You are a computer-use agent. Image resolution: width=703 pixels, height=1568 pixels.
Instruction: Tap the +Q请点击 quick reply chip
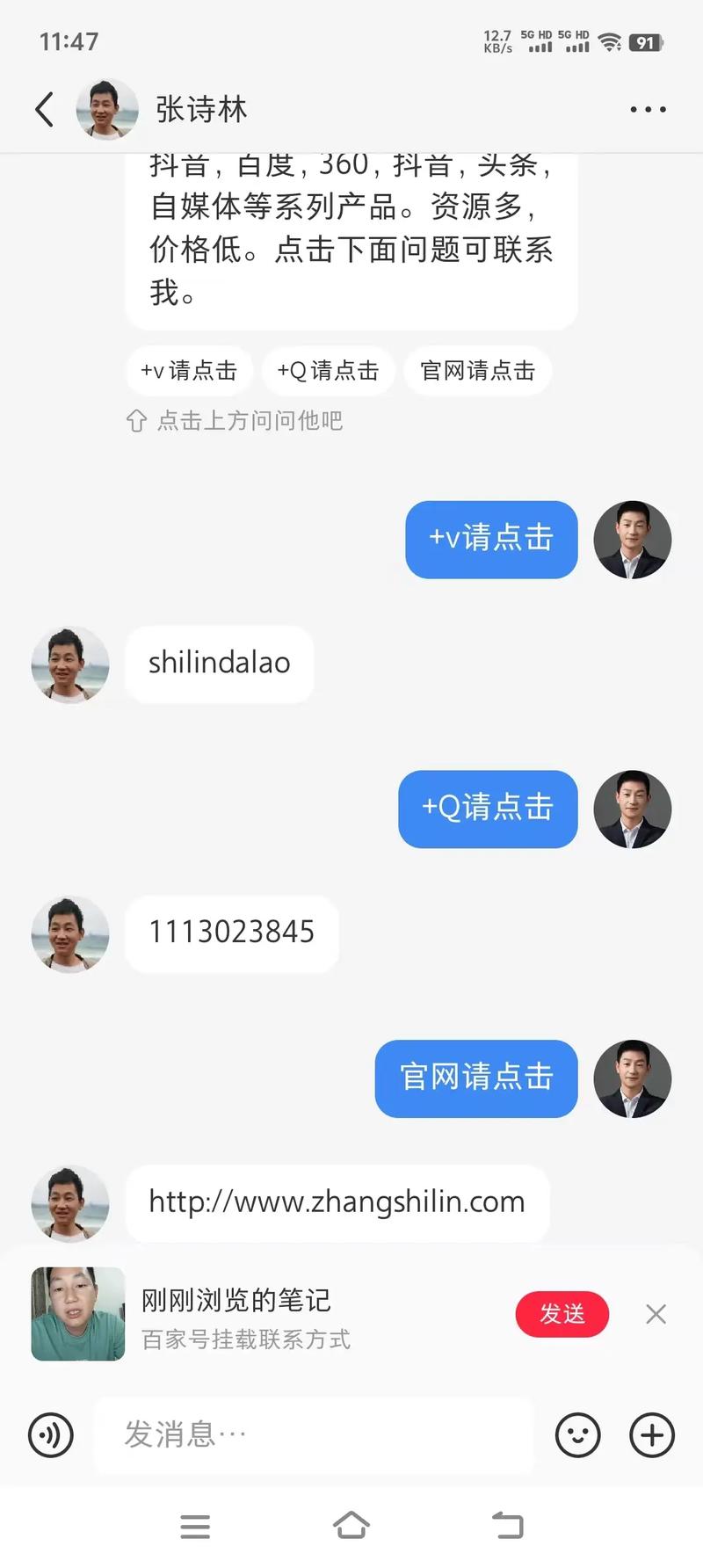click(328, 371)
